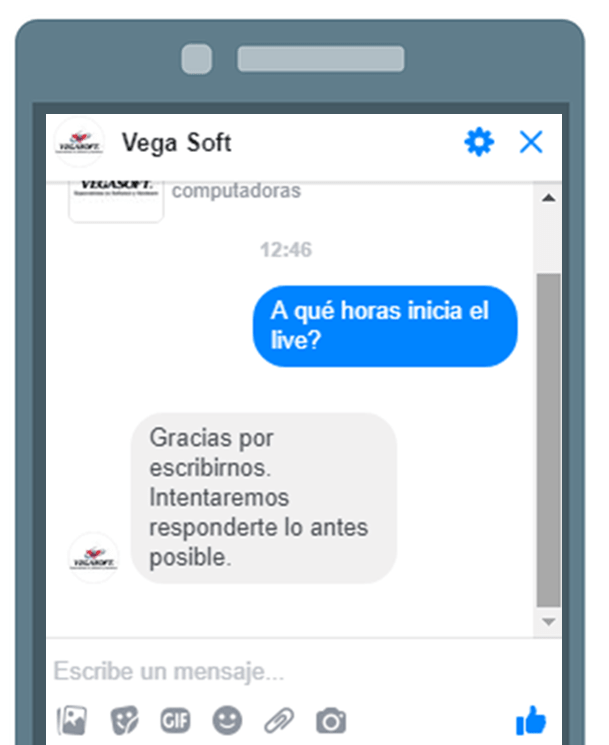The height and width of the screenshot is (745, 609).
Task: Attach a photo from the gallery icon
Action: [72, 719]
